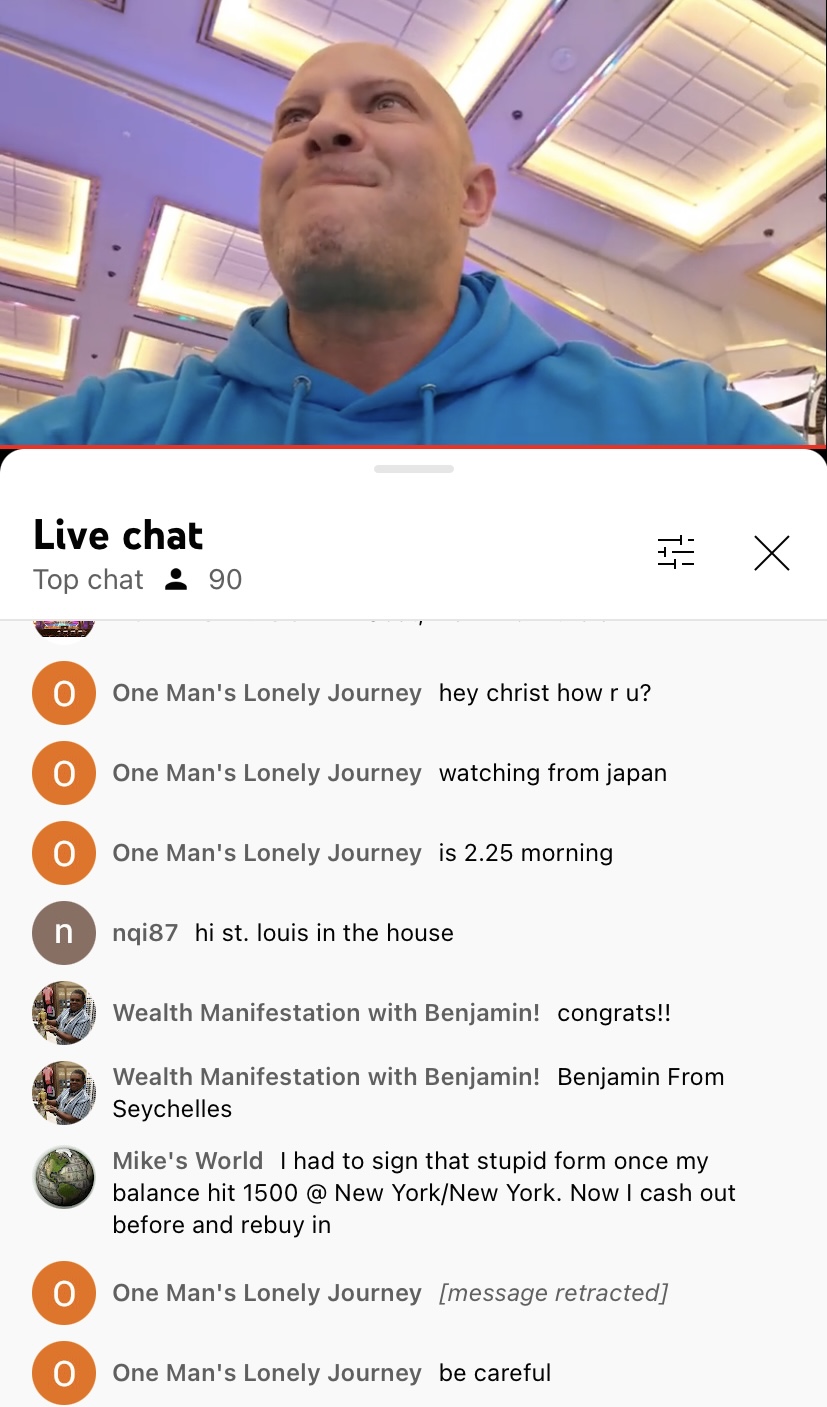Open the live chat filter settings
The image size is (827, 1407).
[676, 552]
